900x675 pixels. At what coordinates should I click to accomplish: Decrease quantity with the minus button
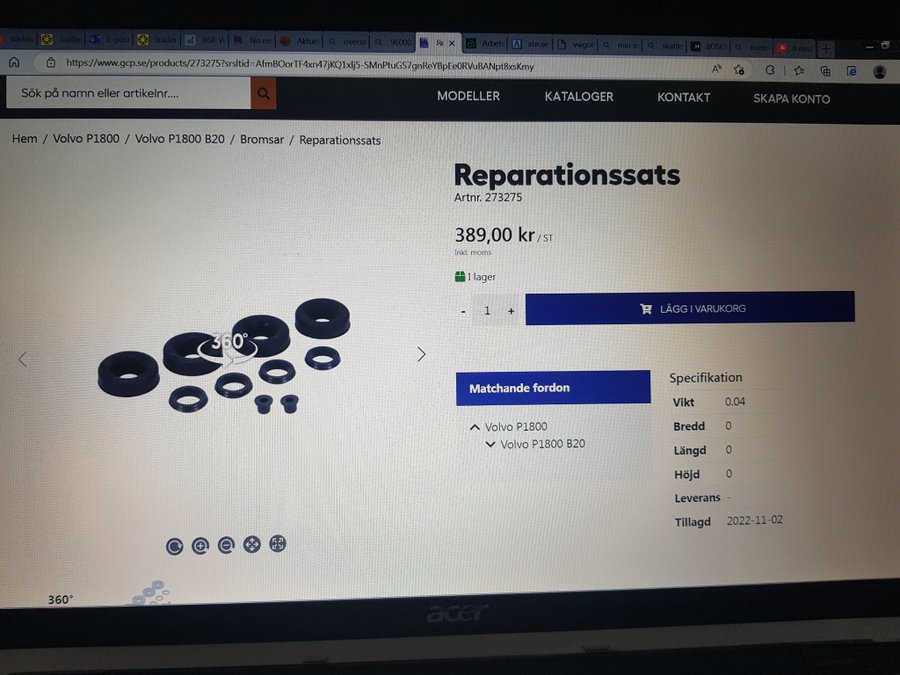click(463, 311)
